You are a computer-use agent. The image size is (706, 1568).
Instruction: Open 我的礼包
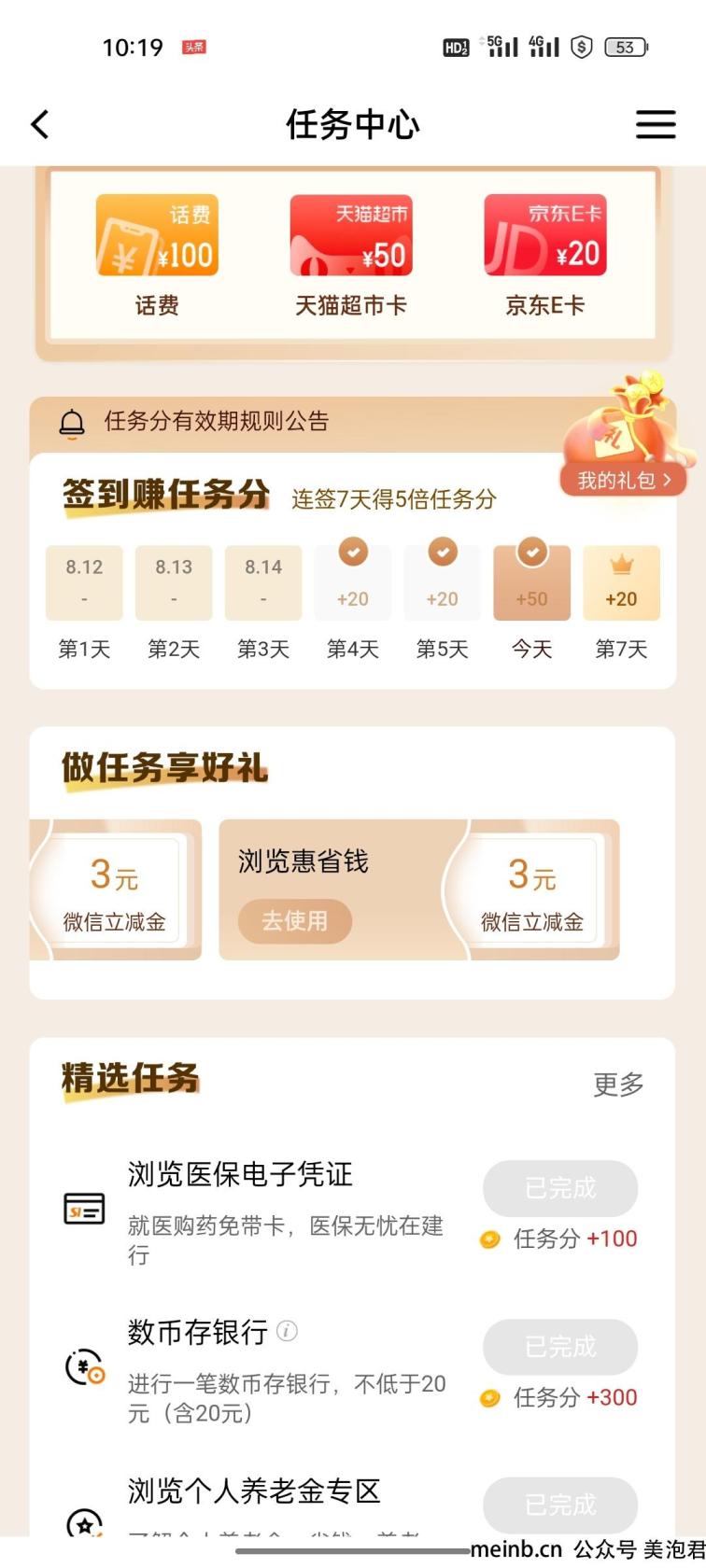623,481
